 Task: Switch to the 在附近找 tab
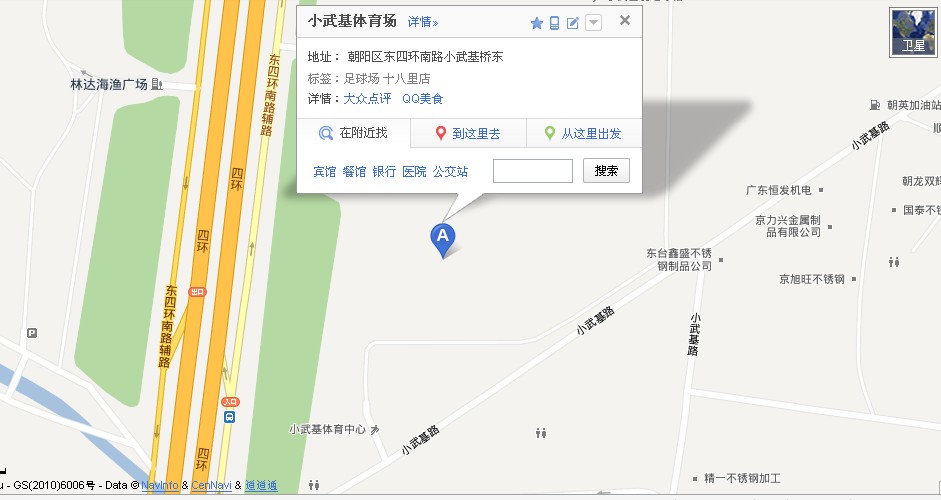(x=352, y=133)
